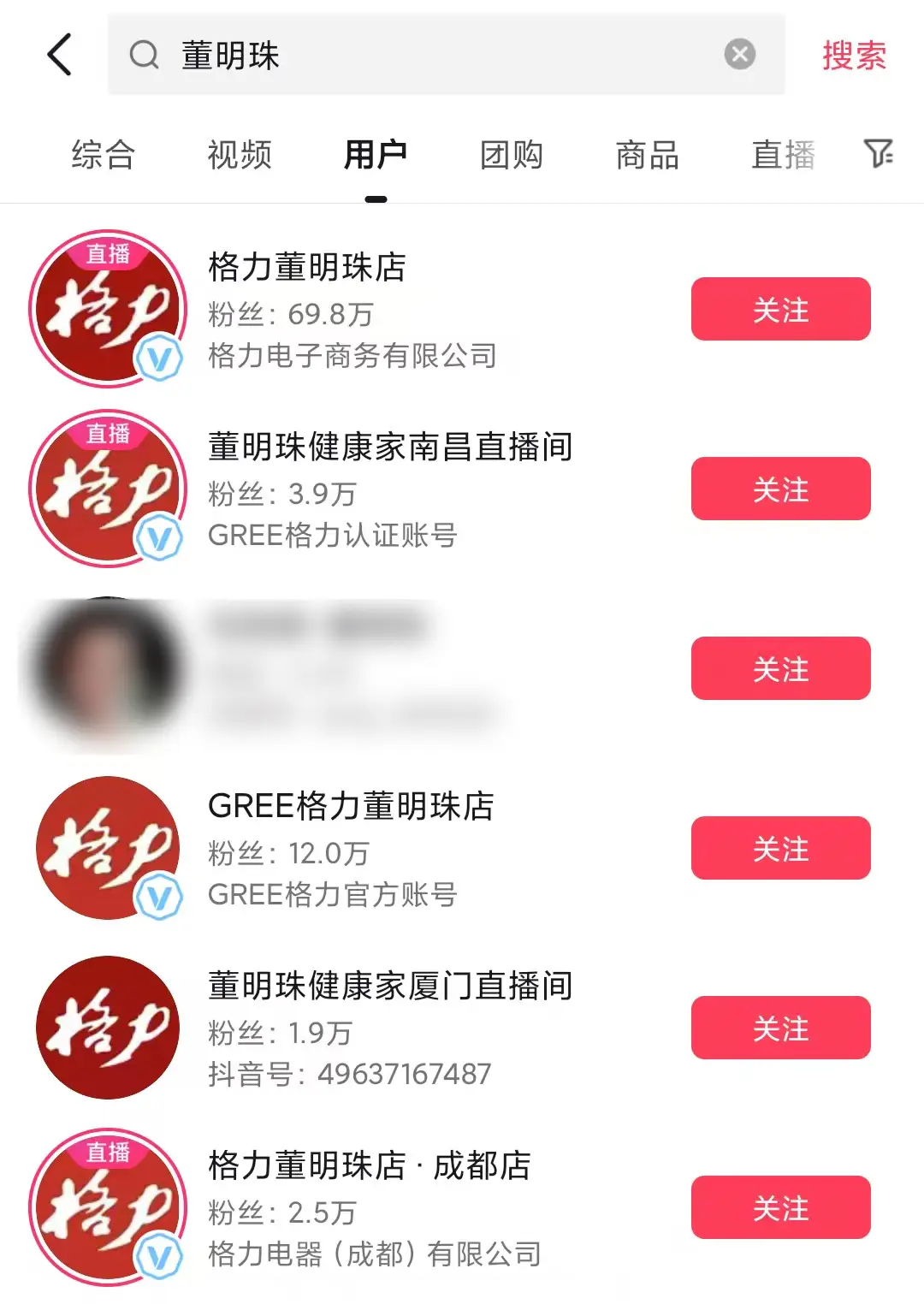This screenshot has height=1304, width=924.
Task: Tap 搜索 to run the search
Action: pyautogui.click(x=853, y=53)
